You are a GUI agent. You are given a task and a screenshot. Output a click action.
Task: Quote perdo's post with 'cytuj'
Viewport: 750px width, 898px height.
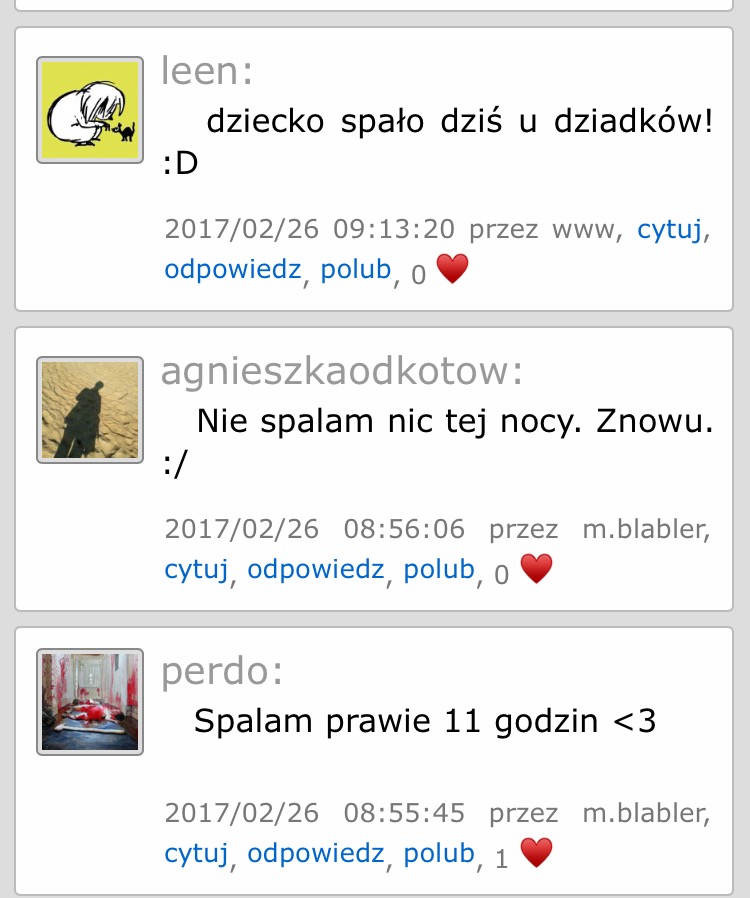pyautogui.click(x=196, y=853)
